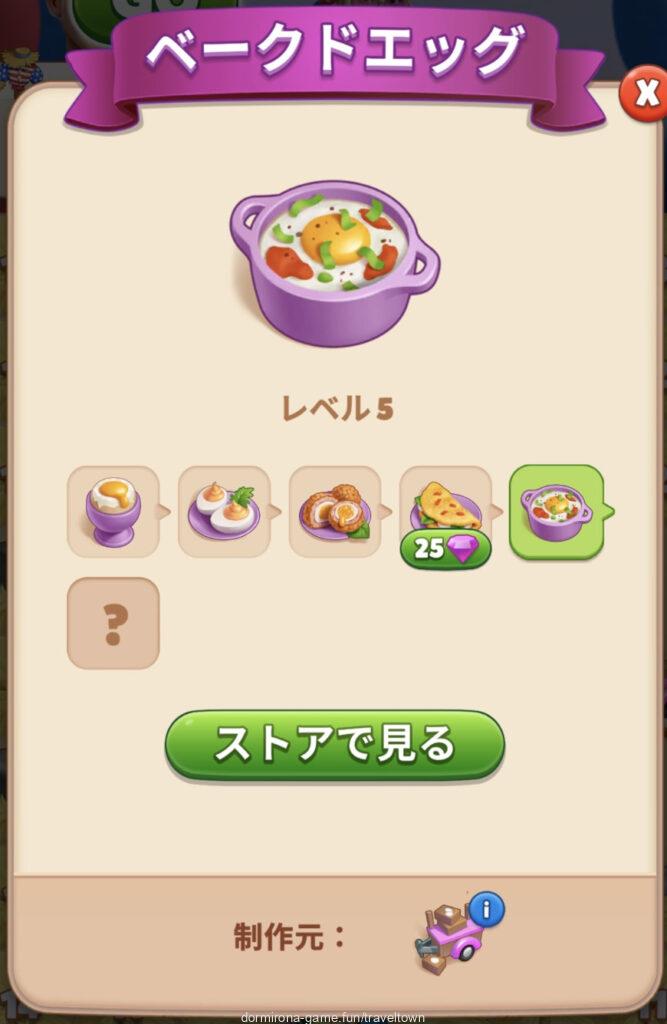Tap the ストアで見る button
This screenshot has width=667, height=1024.
(334, 745)
